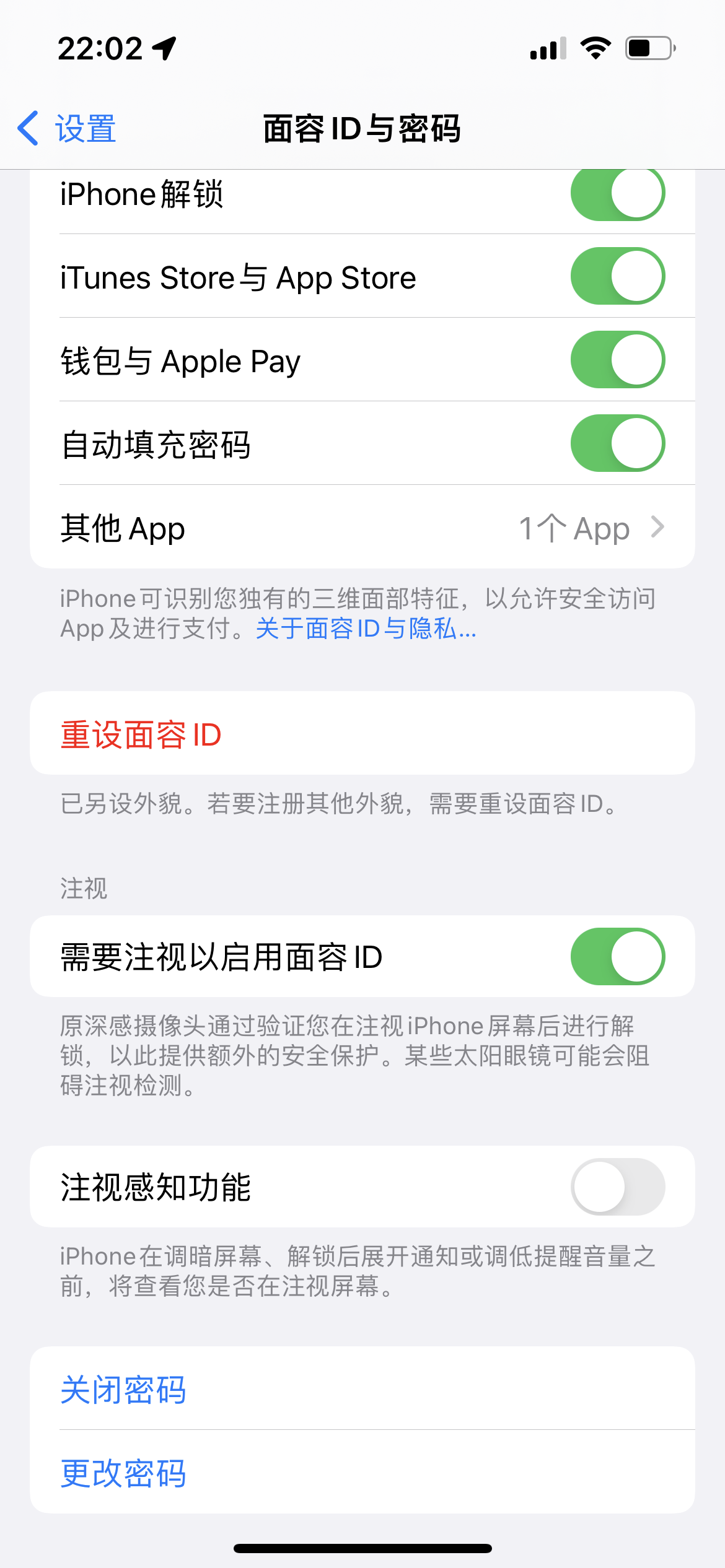
Task: Open 关于面容ID与隐私 link
Action: point(366,629)
